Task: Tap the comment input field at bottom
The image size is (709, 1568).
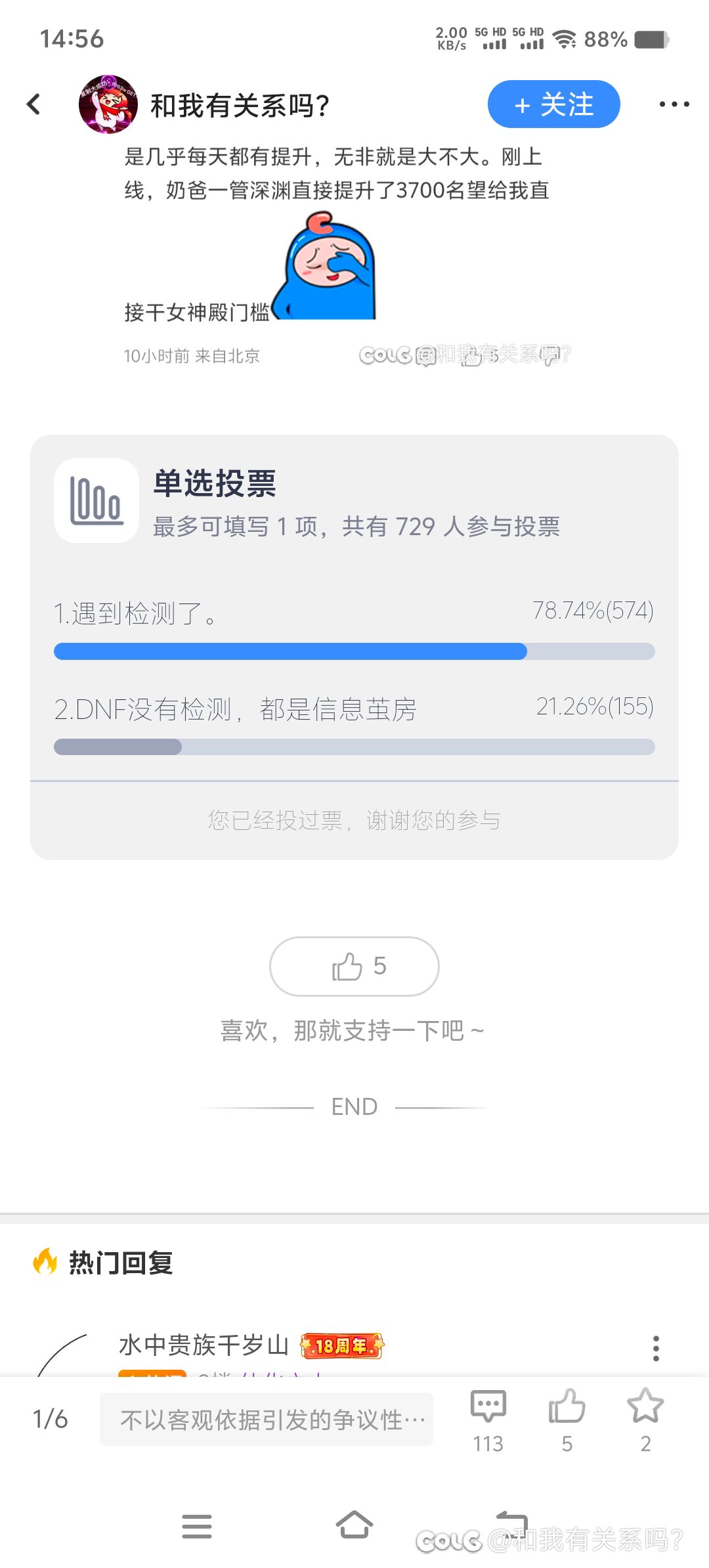Action: coord(267,1419)
